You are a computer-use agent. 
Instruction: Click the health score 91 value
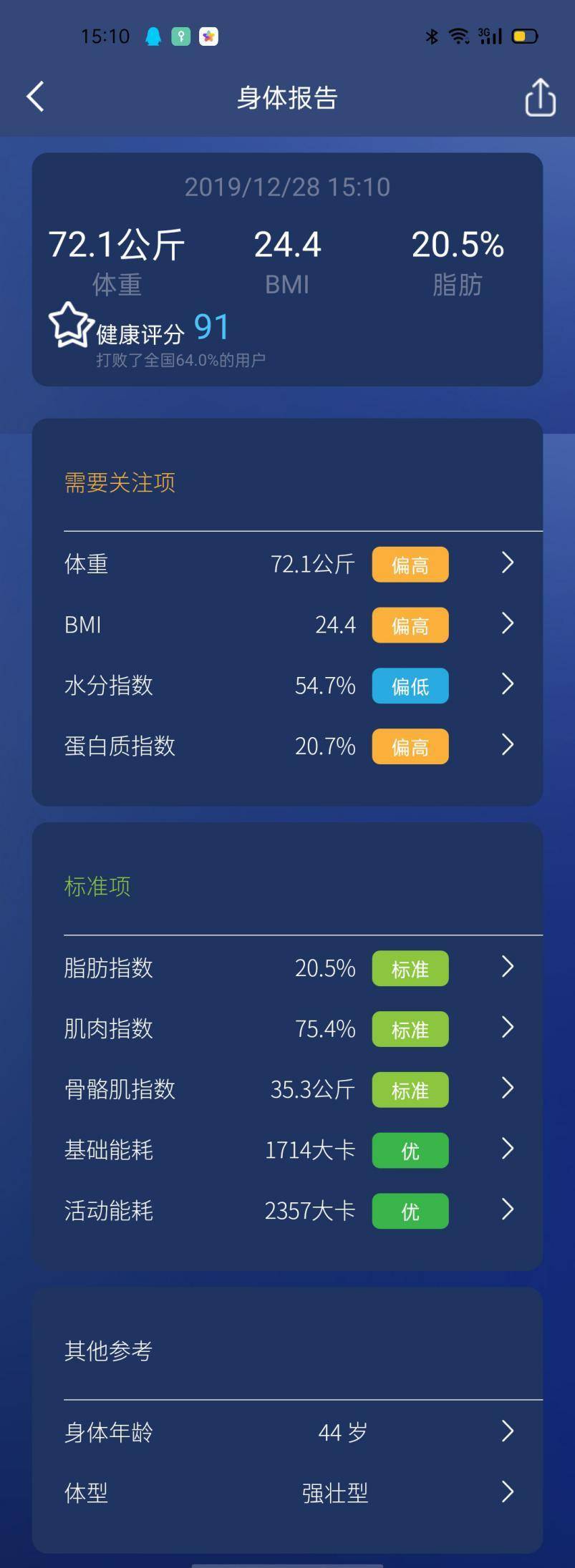[x=210, y=326]
